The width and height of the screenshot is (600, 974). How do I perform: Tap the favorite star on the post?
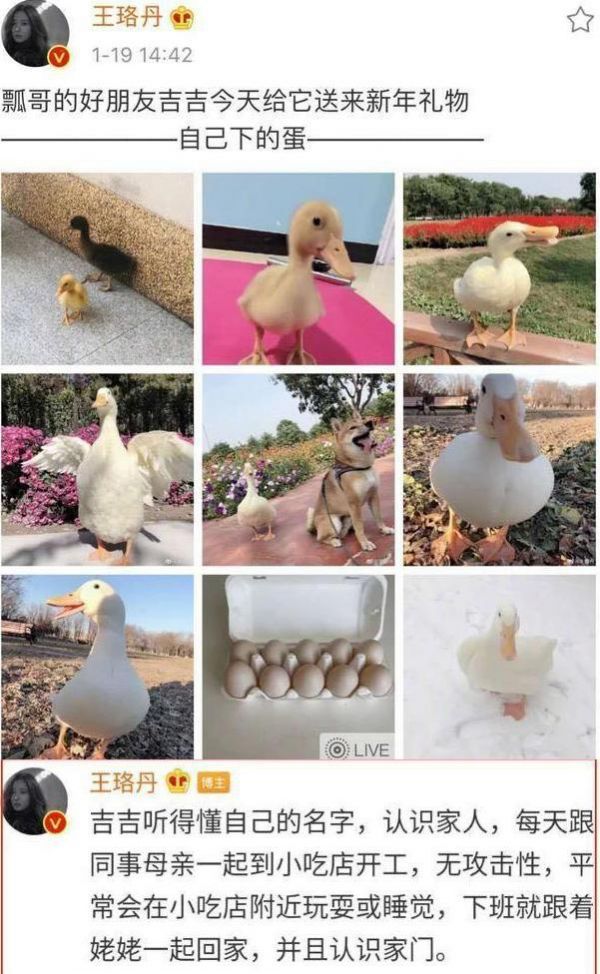[580, 20]
